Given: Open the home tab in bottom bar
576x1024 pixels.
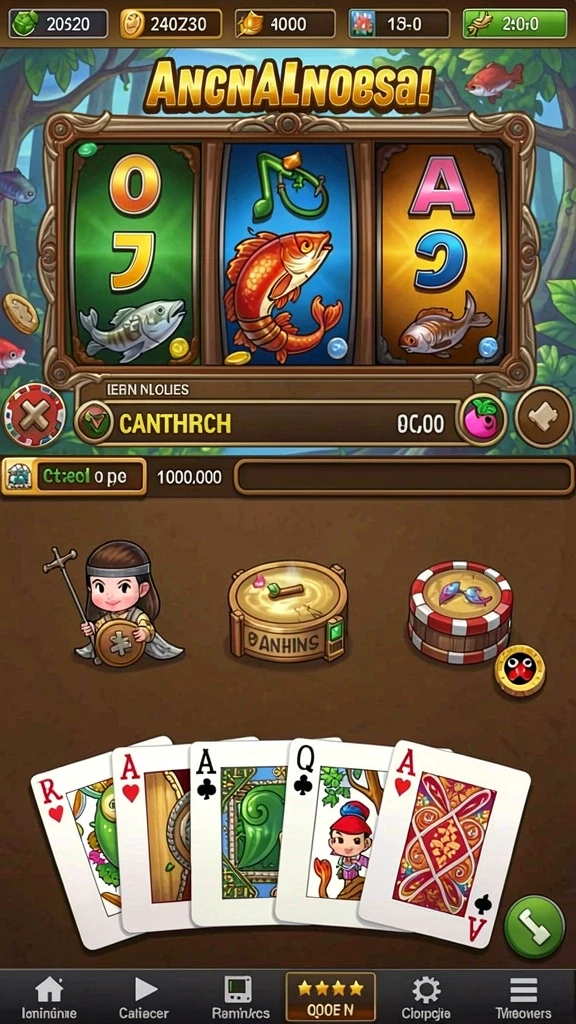Looking at the screenshot, I should pyautogui.click(x=49, y=997).
